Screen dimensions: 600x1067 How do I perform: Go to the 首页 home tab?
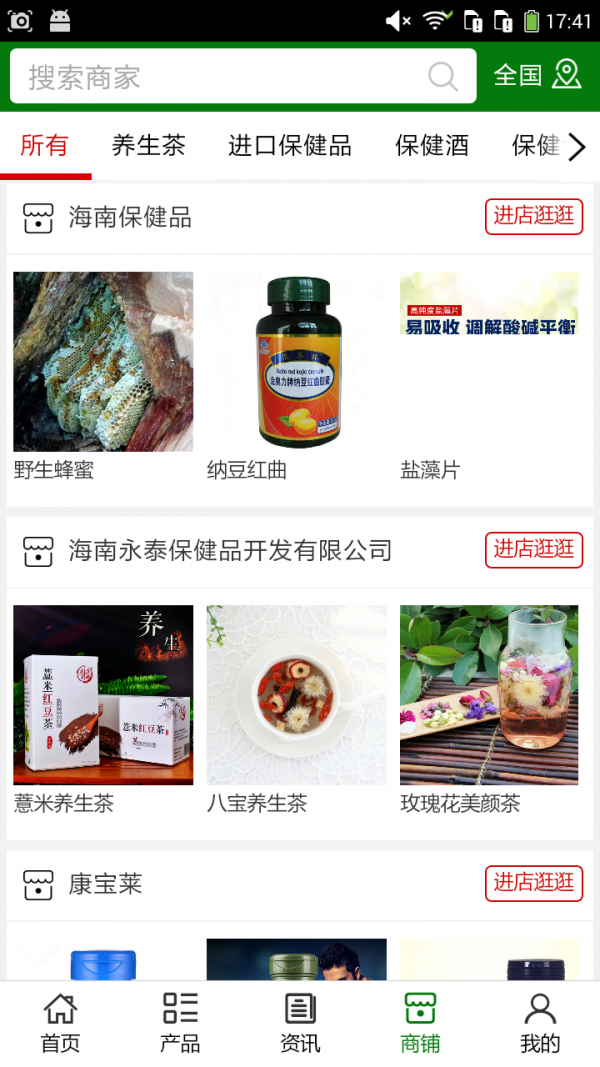(60, 1023)
